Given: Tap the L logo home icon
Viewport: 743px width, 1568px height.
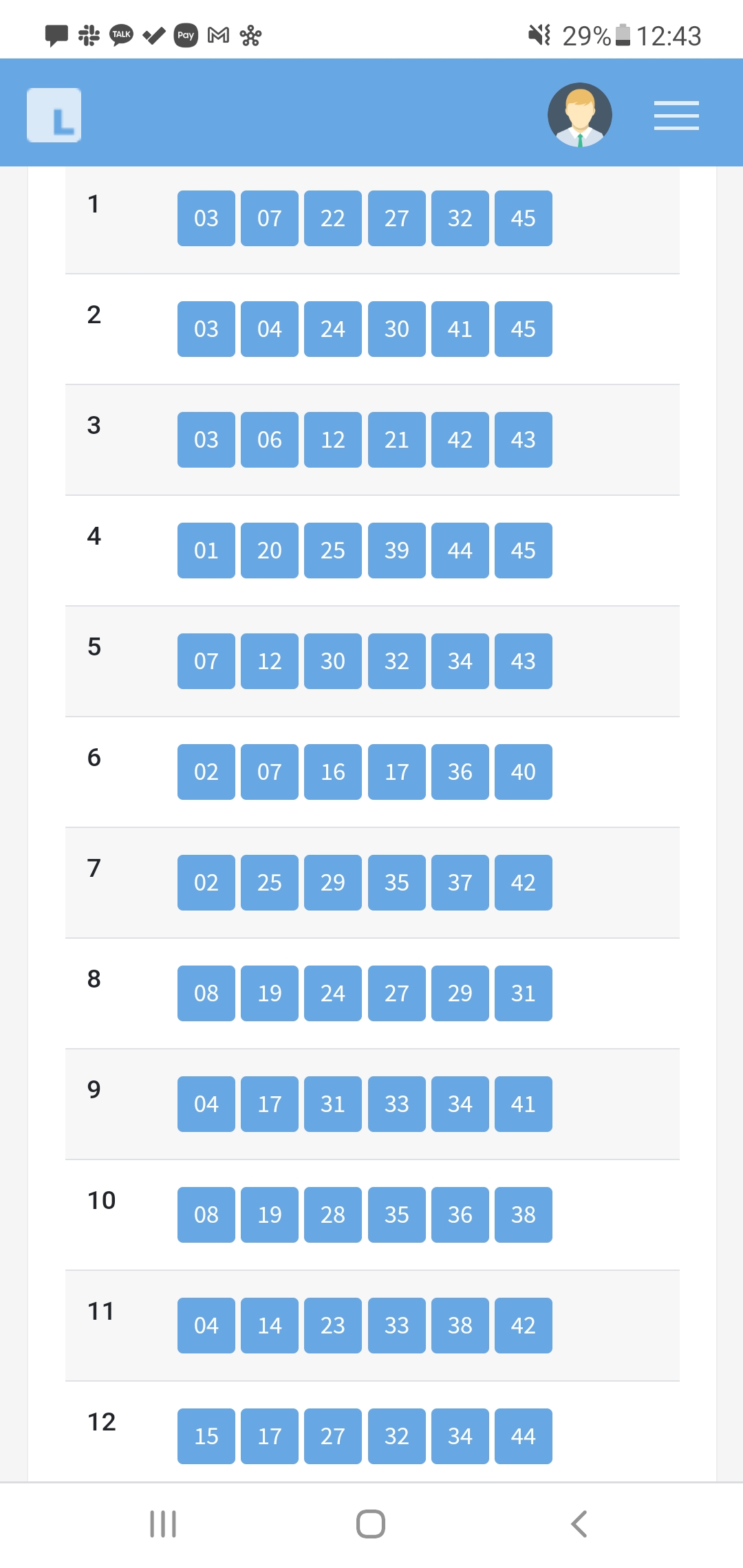Looking at the screenshot, I should (54, 115).
